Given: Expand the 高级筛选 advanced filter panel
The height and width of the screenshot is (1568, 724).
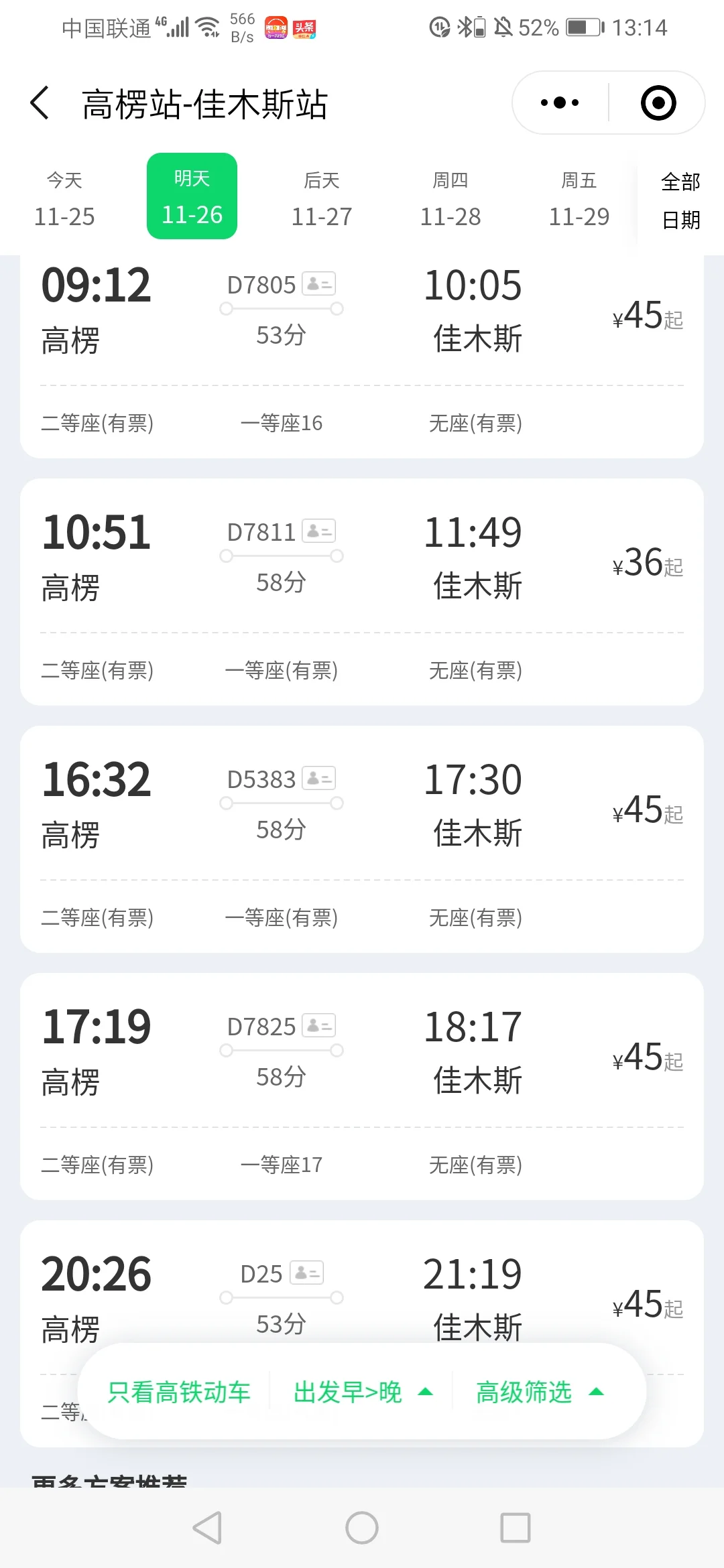Looking at the screenshot, I should (x=526, y=1392).
